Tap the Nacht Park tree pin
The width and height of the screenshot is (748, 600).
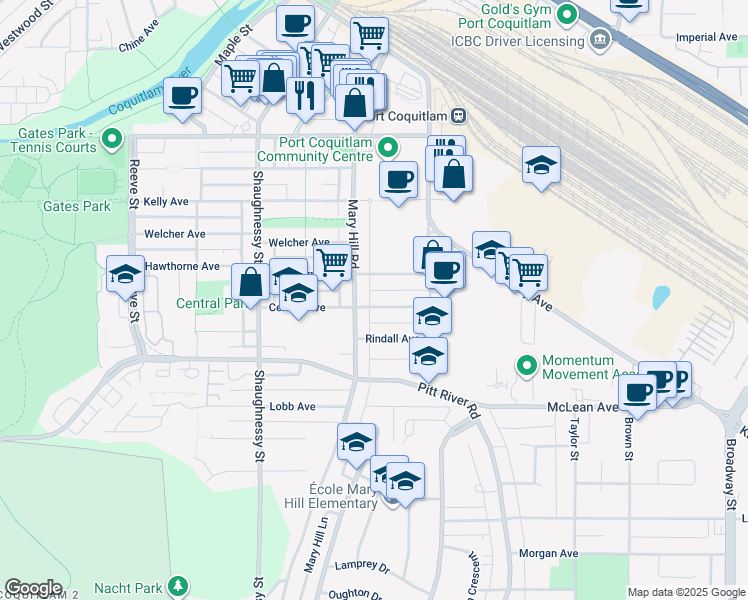click(177, 585)
